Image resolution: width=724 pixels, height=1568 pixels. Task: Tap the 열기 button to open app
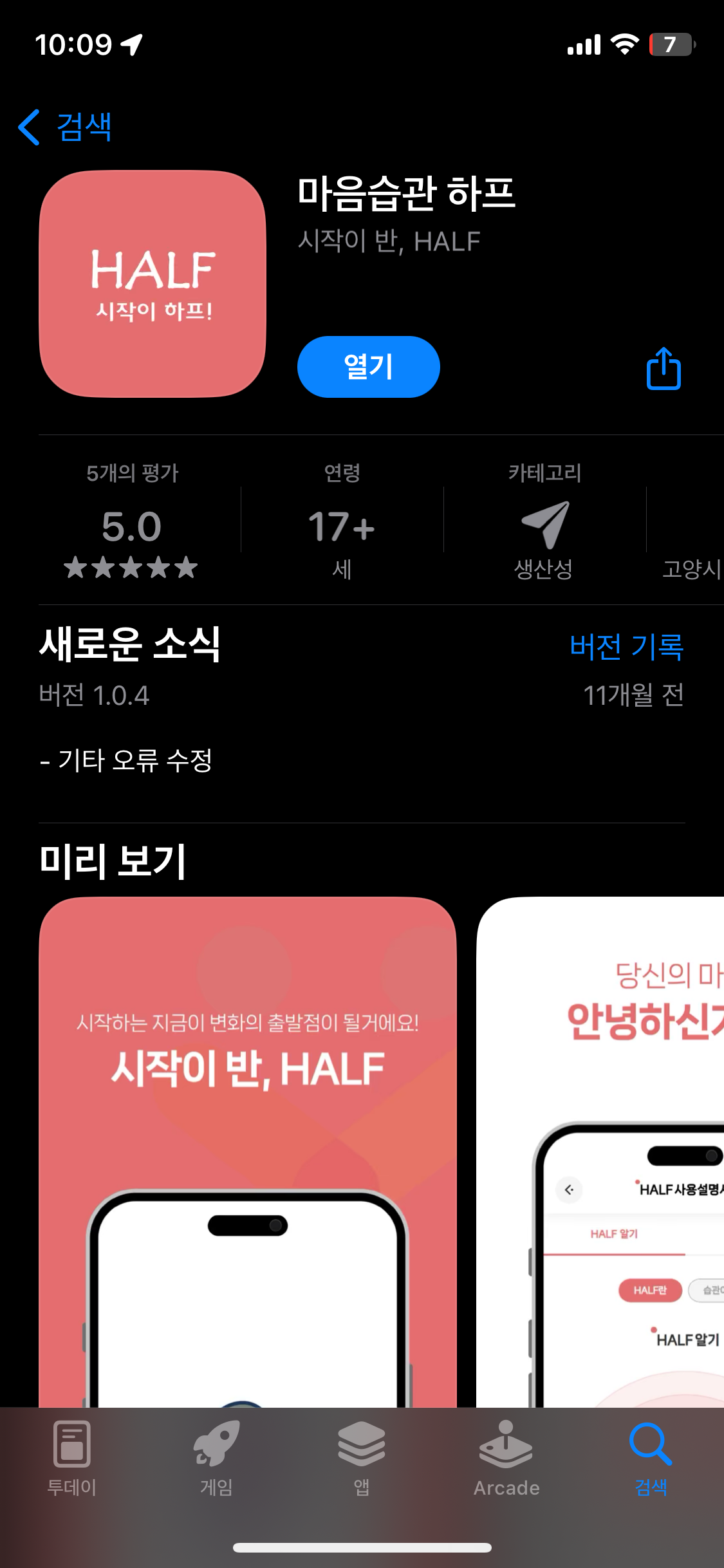tap(368, 367)
